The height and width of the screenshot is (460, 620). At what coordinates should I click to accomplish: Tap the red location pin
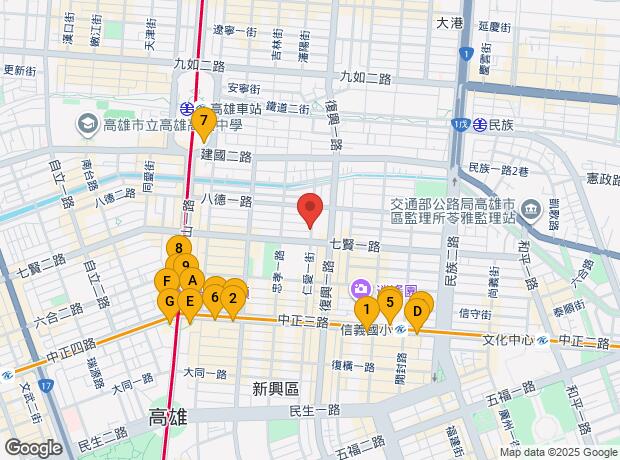point(311,207)
